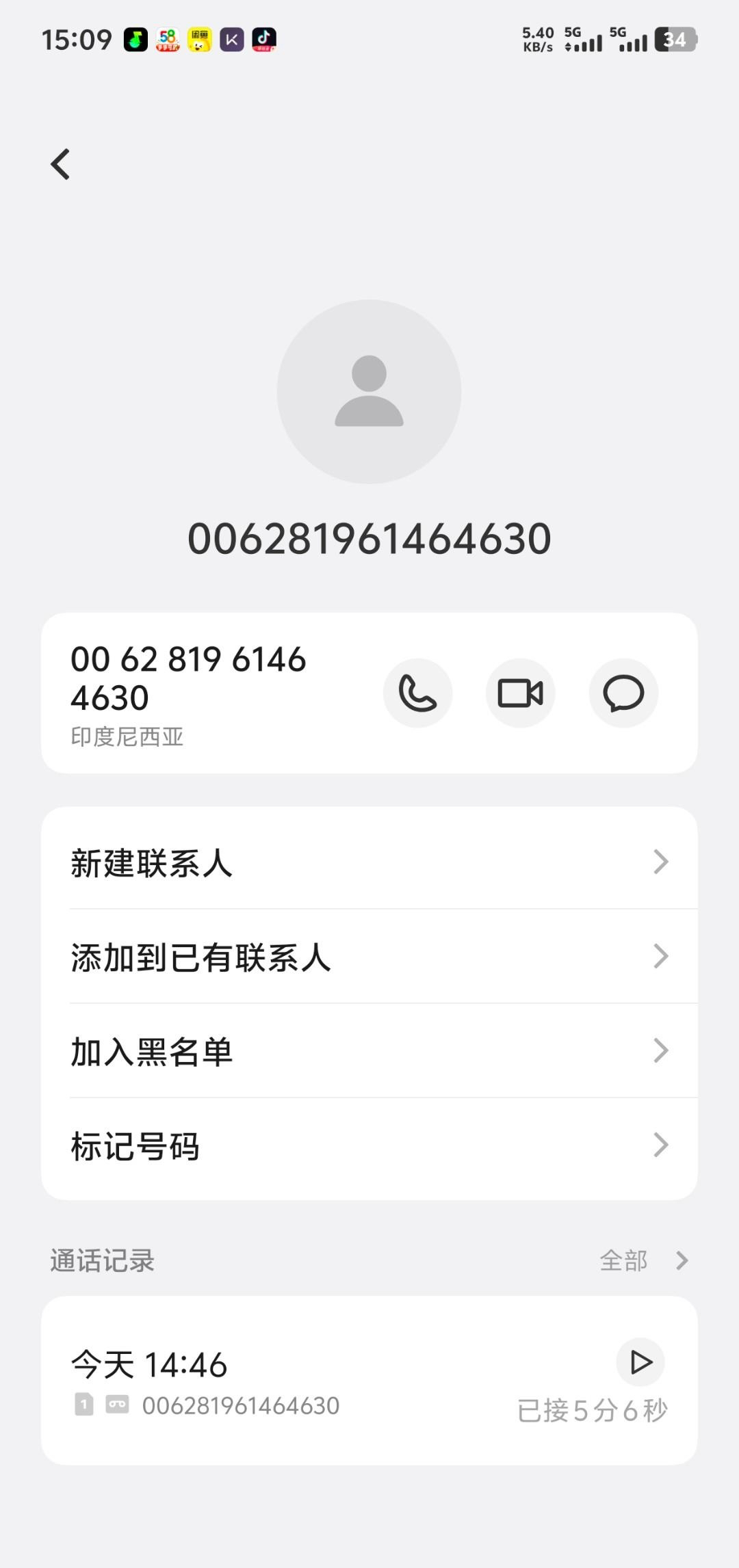Call the Indonesian number via phone icon
Image resolution: width=739 pixels, height=1568 pixels.
coord(417,693)
